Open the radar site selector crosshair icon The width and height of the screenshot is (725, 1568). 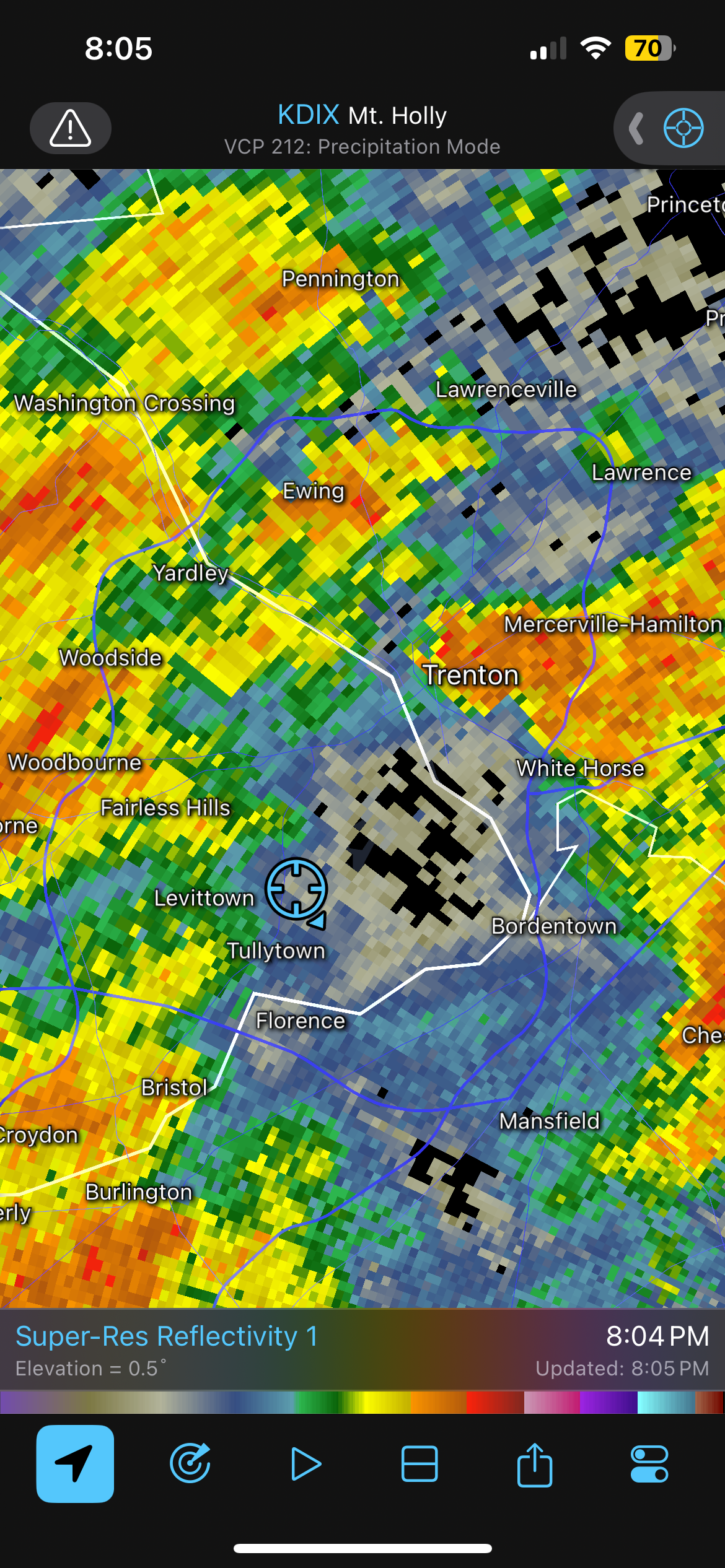click(683, 128)
